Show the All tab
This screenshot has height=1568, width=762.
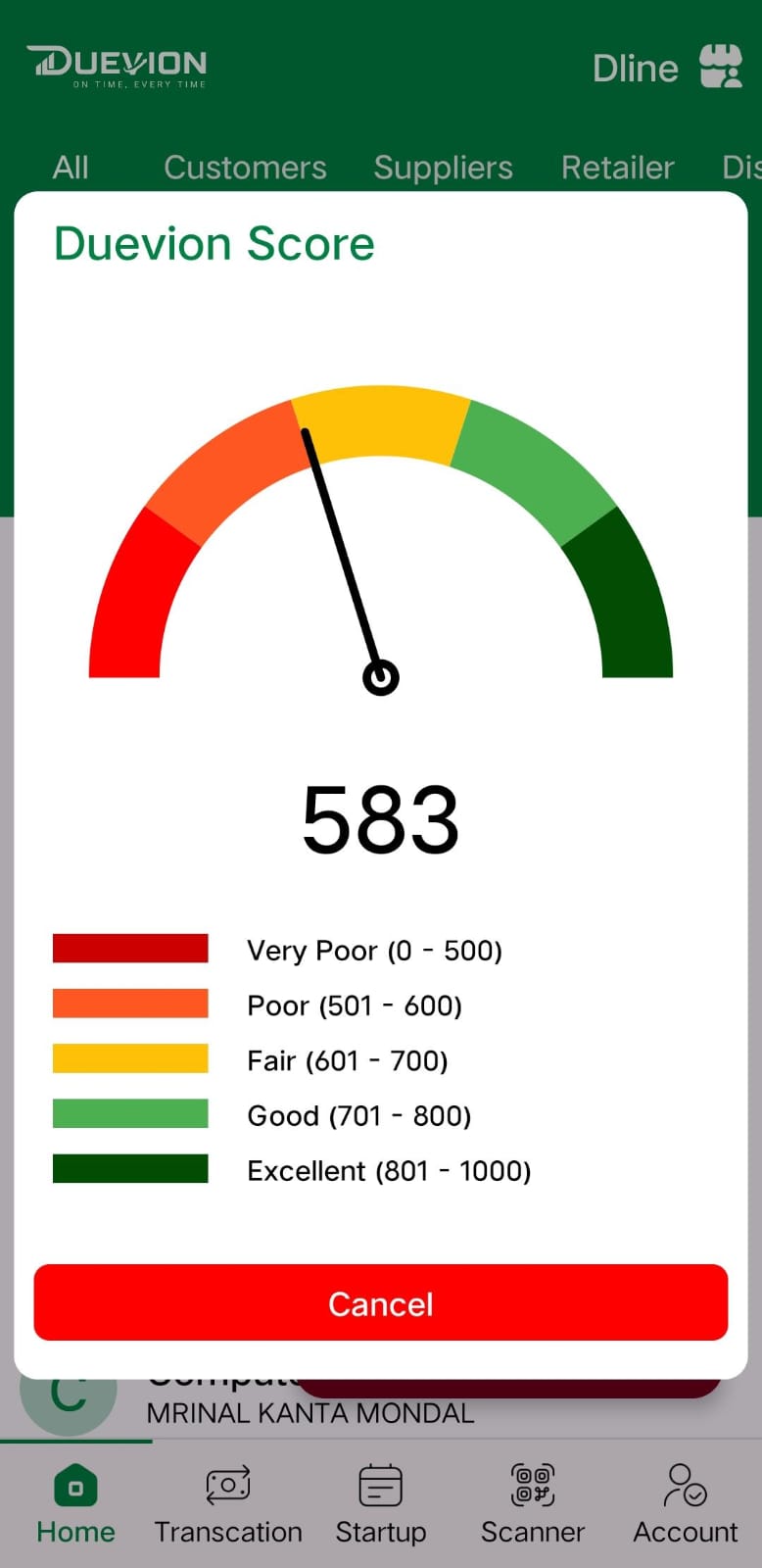coord(71,168)
